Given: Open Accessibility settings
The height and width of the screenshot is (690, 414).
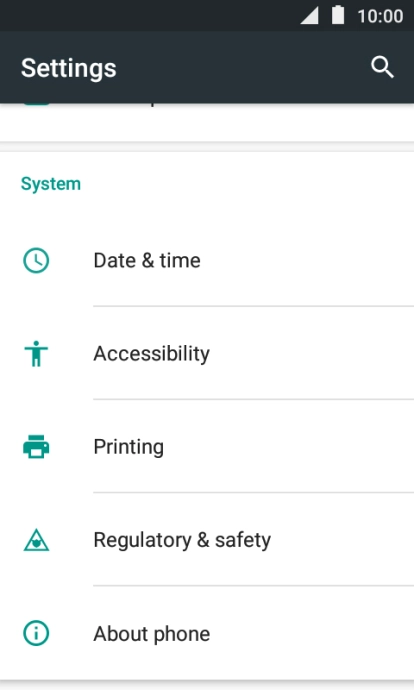Looking at the screenshot, I should point(207,353).
